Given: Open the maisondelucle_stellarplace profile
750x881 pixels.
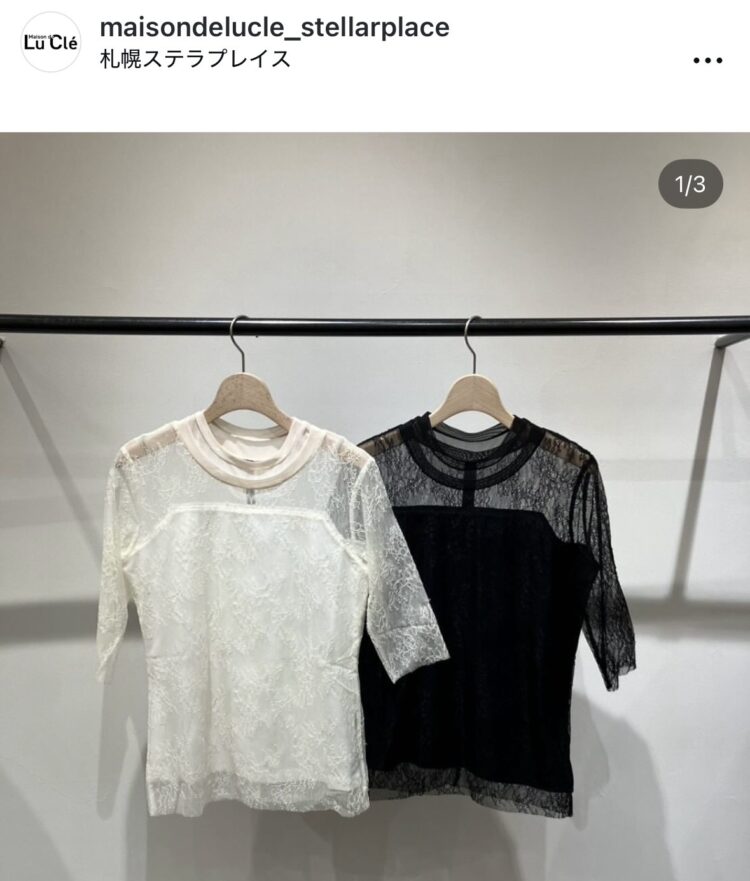Looking at the screenshot, I should pos(275,26).
